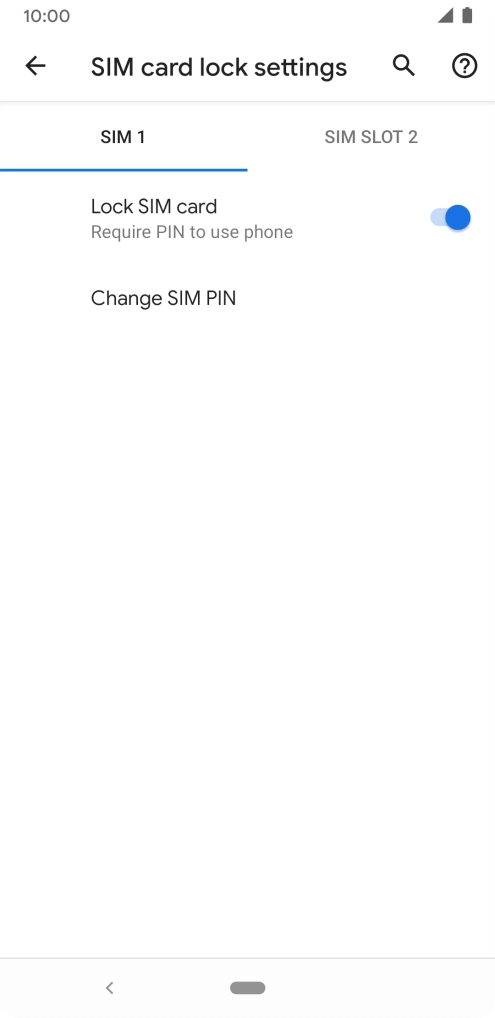This screenshot has width=495, height=1018.
Task: Open the help icon
Action: (x=464, y=66)
